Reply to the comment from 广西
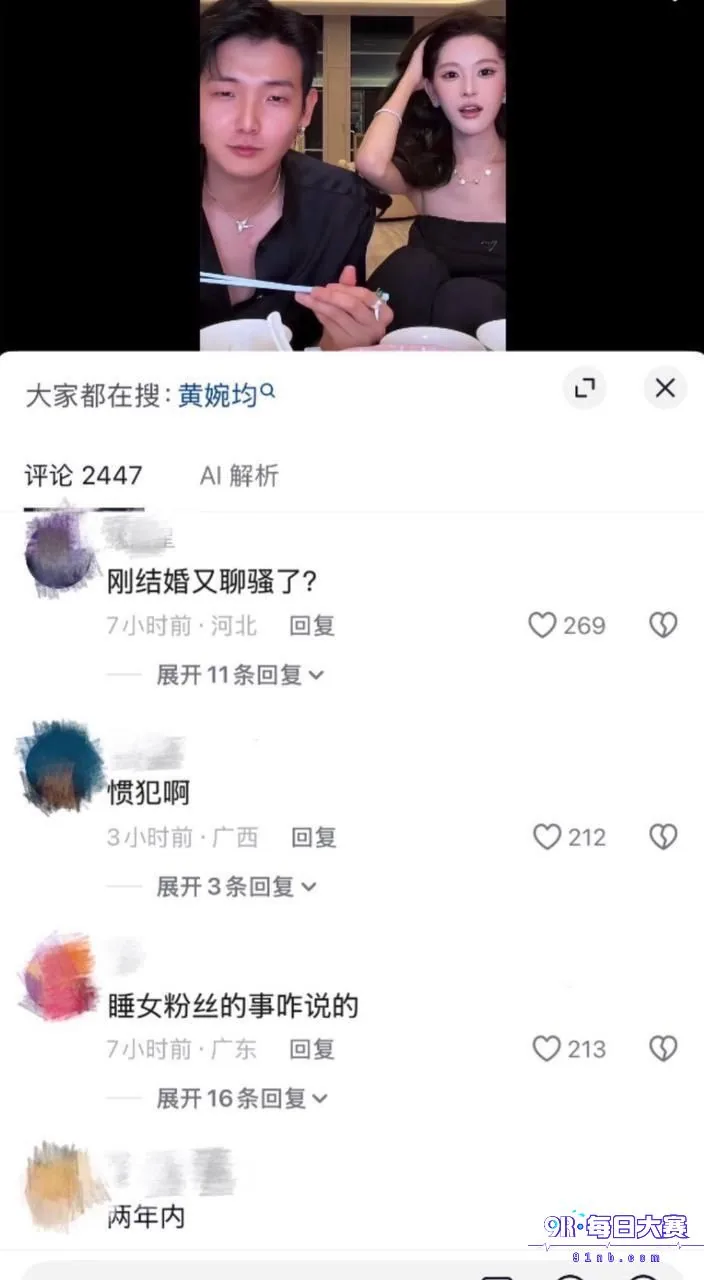The width and height of the screenshot is (704, 1280). pos(314,837)
